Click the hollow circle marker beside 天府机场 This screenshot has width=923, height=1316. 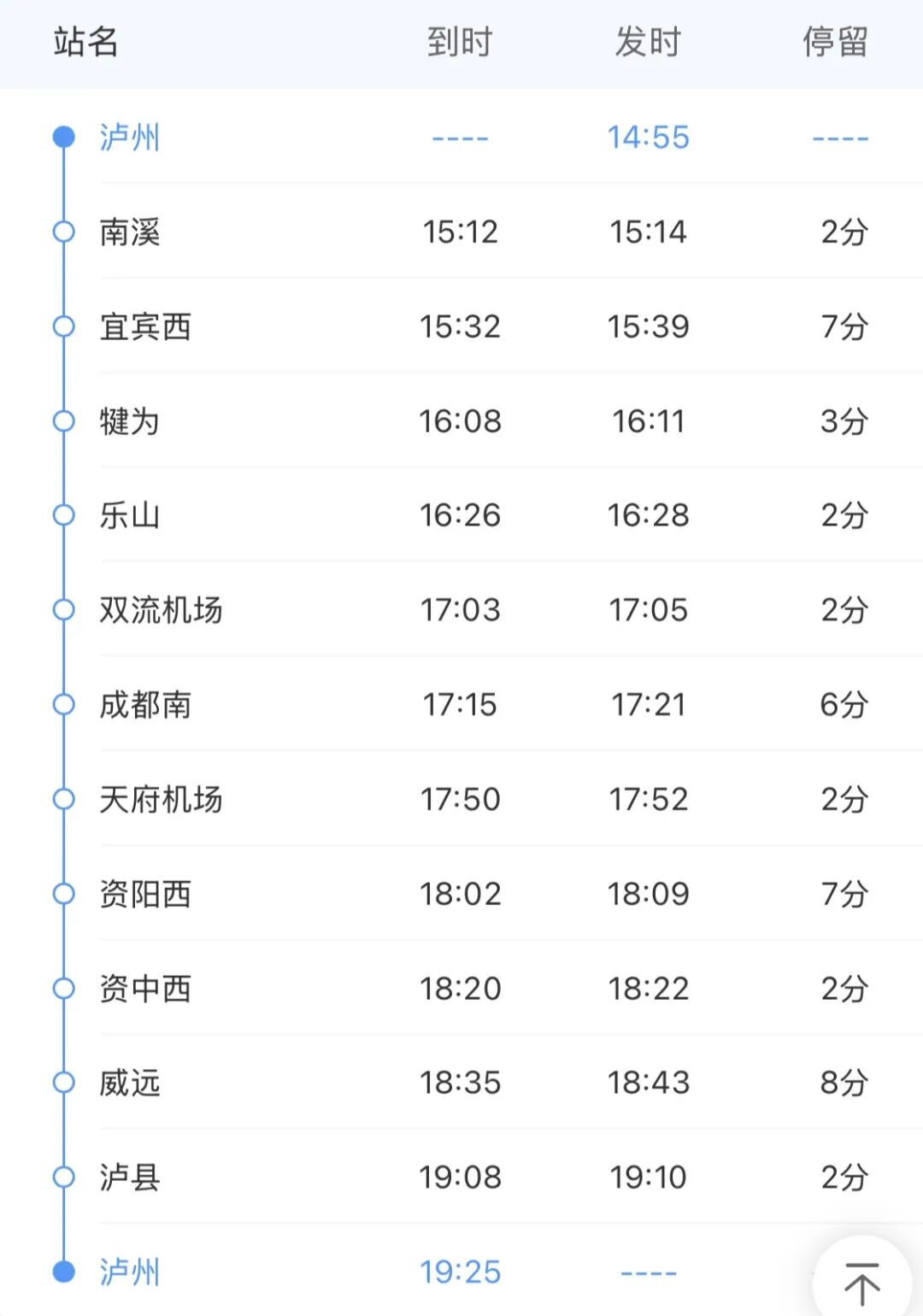(x=62, y=800)
